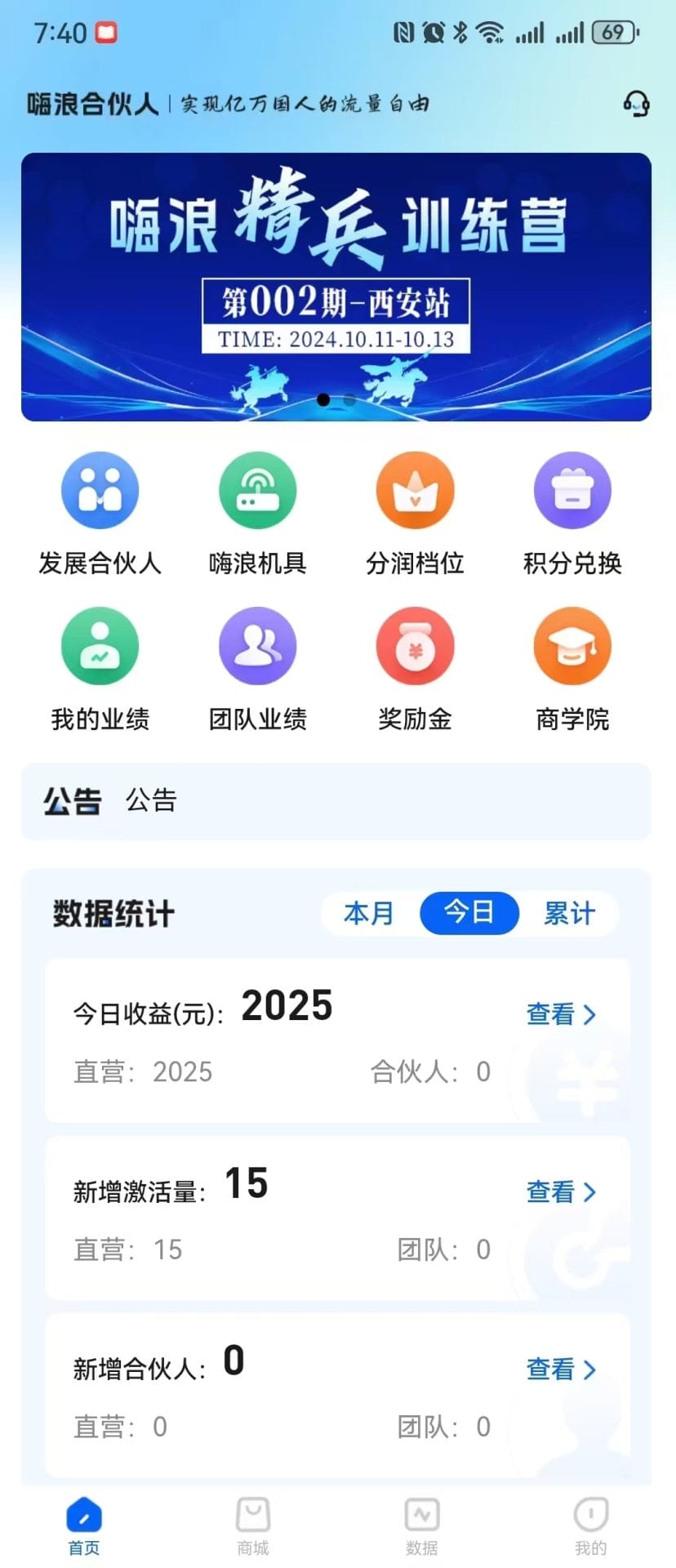Tap 查看 next to 新增合伙人
This screenshot has width=676, height=1568.
point(561,1369)
